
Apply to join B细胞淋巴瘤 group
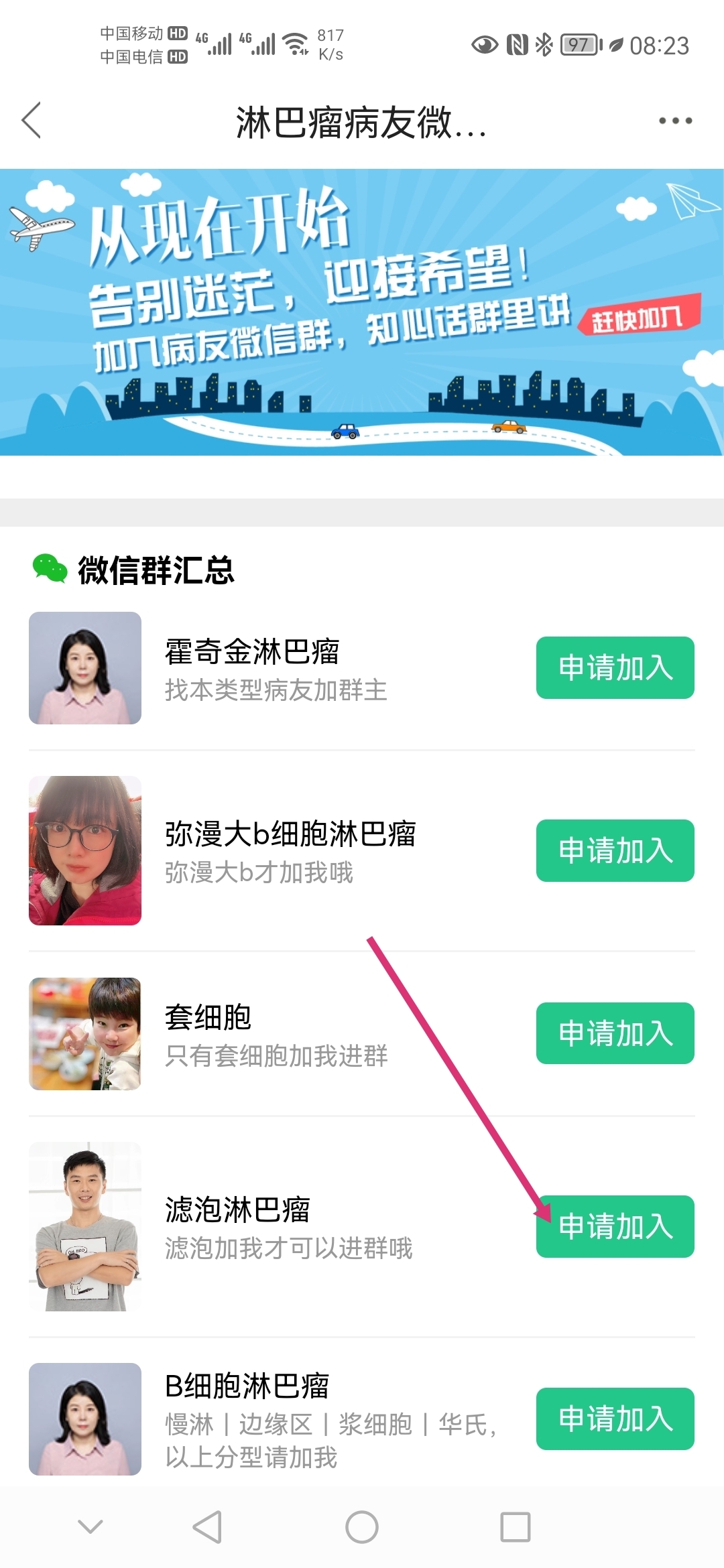point(615,1419)
